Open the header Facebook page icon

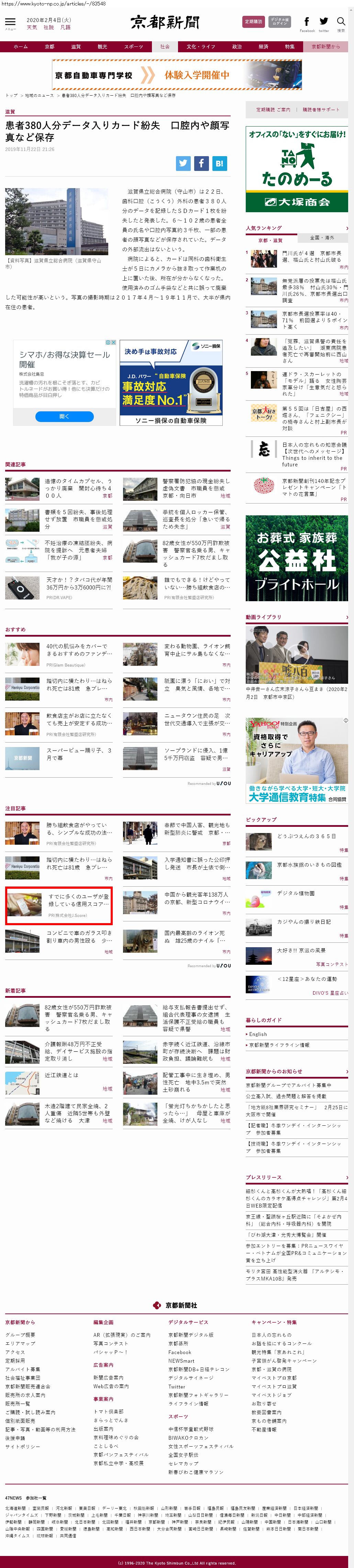click(x=307, y=22)
